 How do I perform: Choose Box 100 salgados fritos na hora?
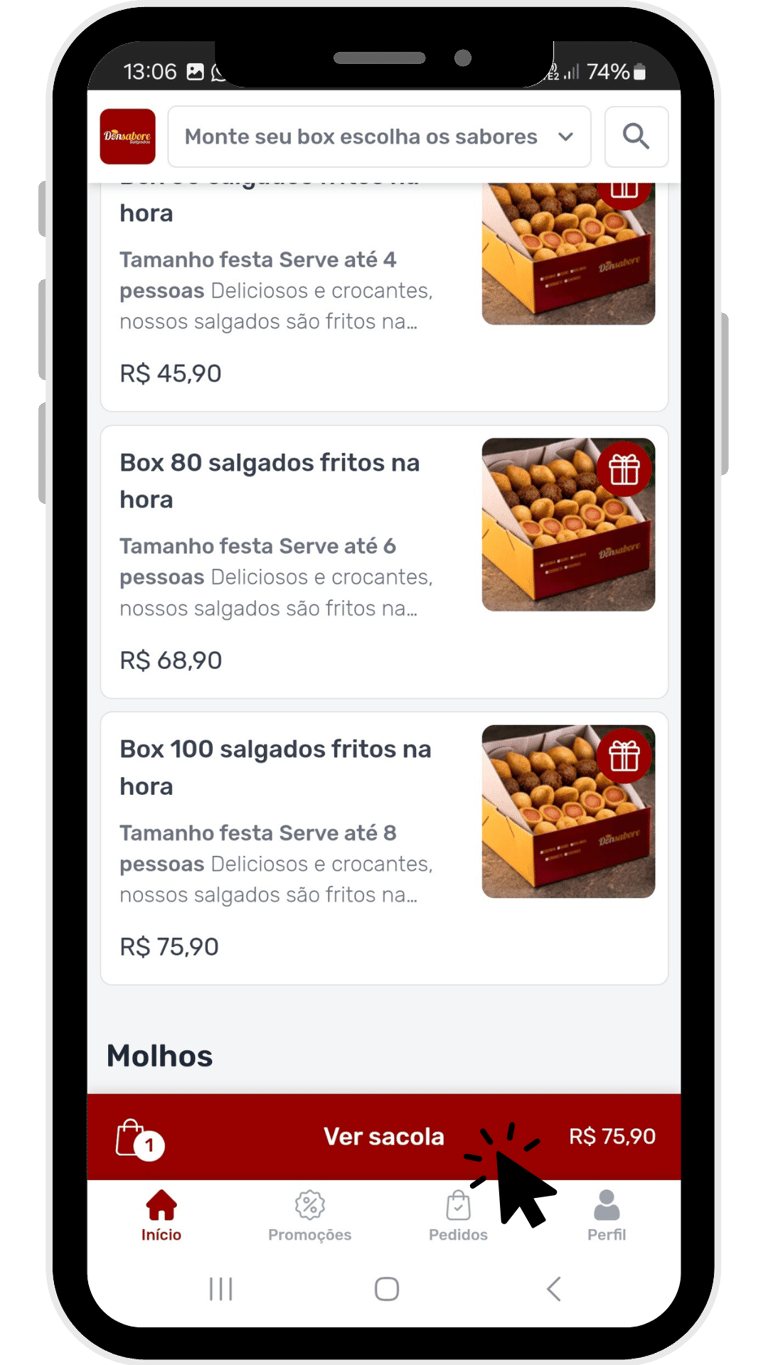click(x=384, y=848)
